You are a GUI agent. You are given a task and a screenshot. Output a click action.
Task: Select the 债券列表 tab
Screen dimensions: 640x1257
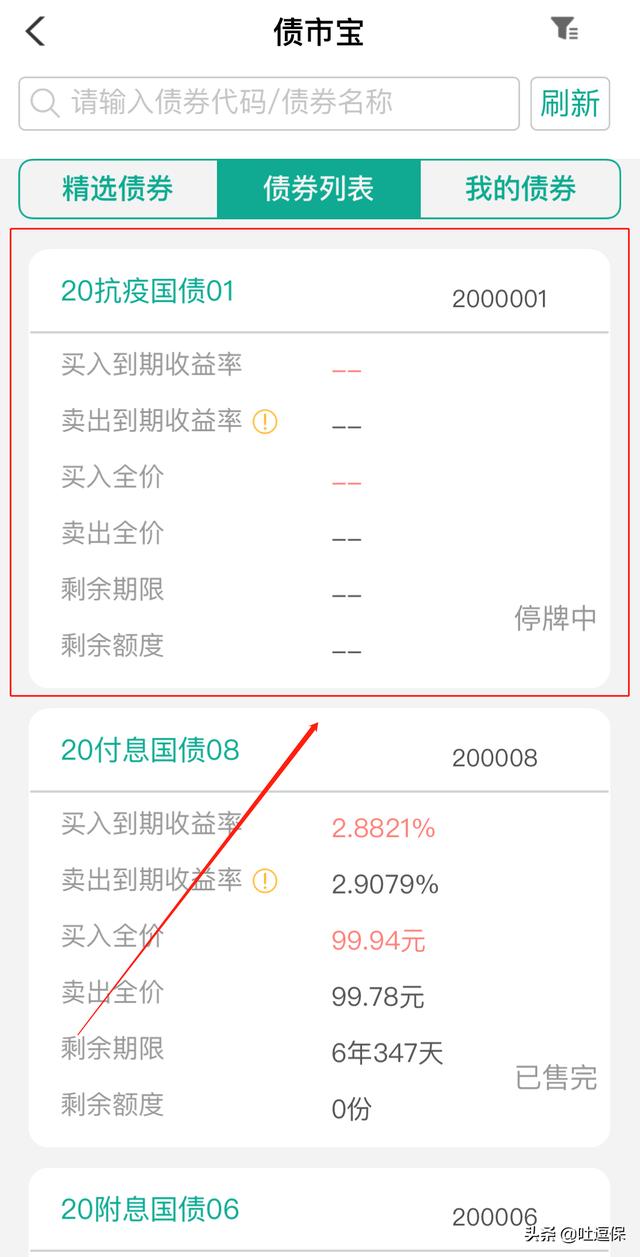click(x=319, y=188)
